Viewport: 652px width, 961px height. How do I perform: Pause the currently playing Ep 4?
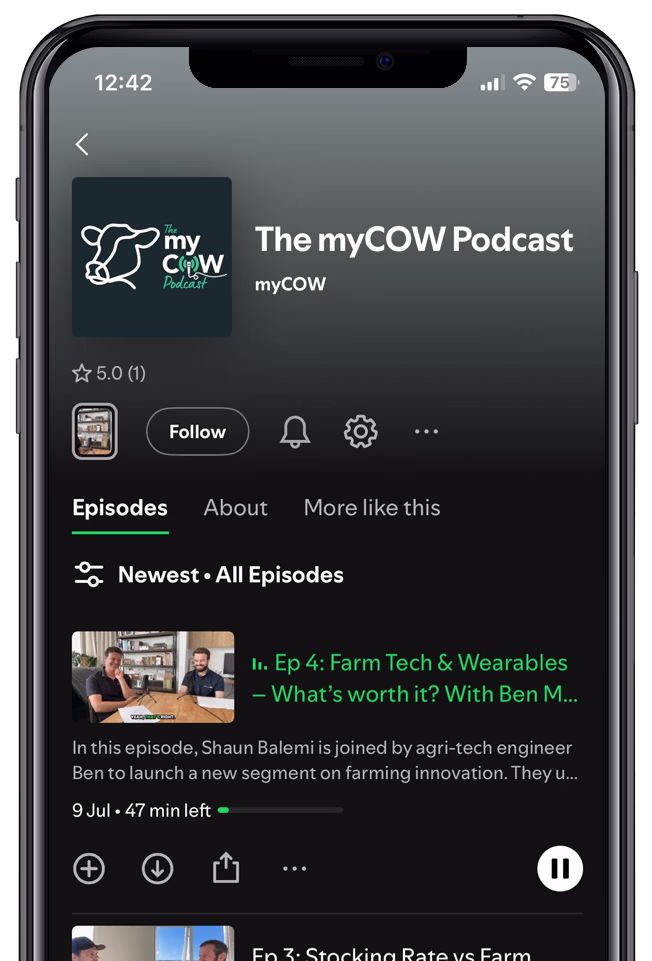pyautogui.click(x=560, y=868)
